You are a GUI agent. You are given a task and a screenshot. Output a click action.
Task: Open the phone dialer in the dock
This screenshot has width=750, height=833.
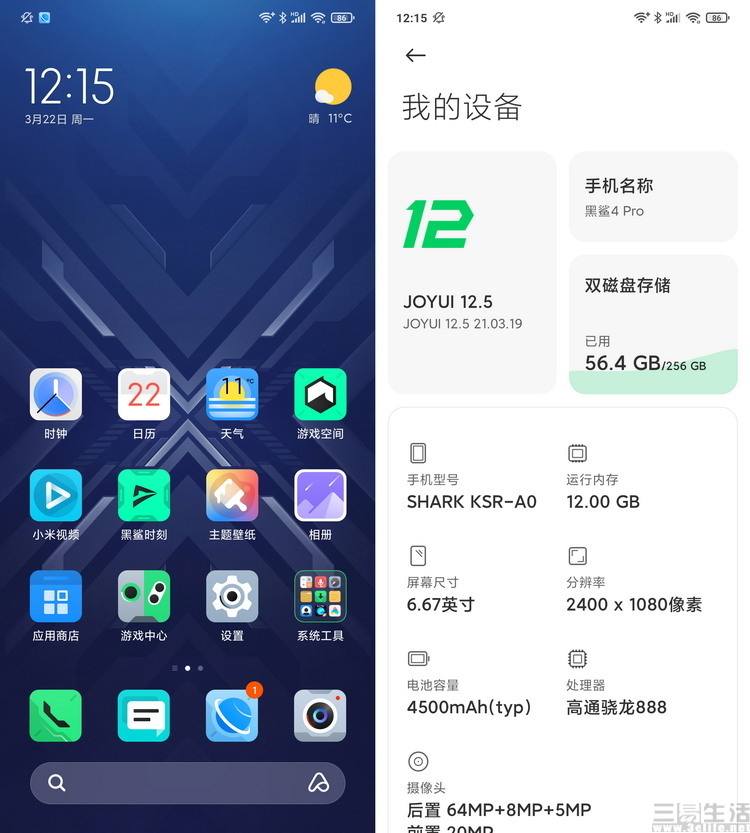56,715
